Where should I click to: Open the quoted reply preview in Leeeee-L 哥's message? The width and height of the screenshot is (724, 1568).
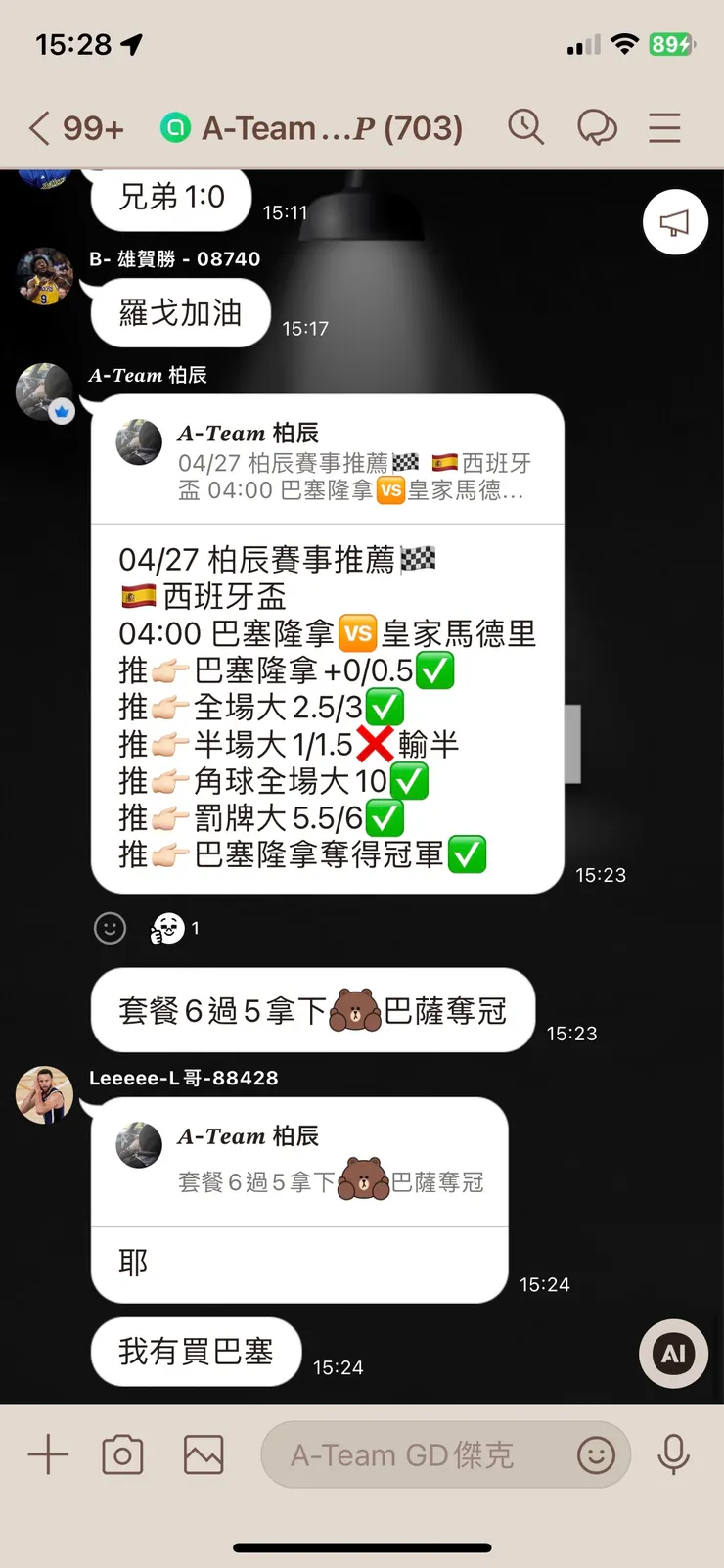(298, 1161)
